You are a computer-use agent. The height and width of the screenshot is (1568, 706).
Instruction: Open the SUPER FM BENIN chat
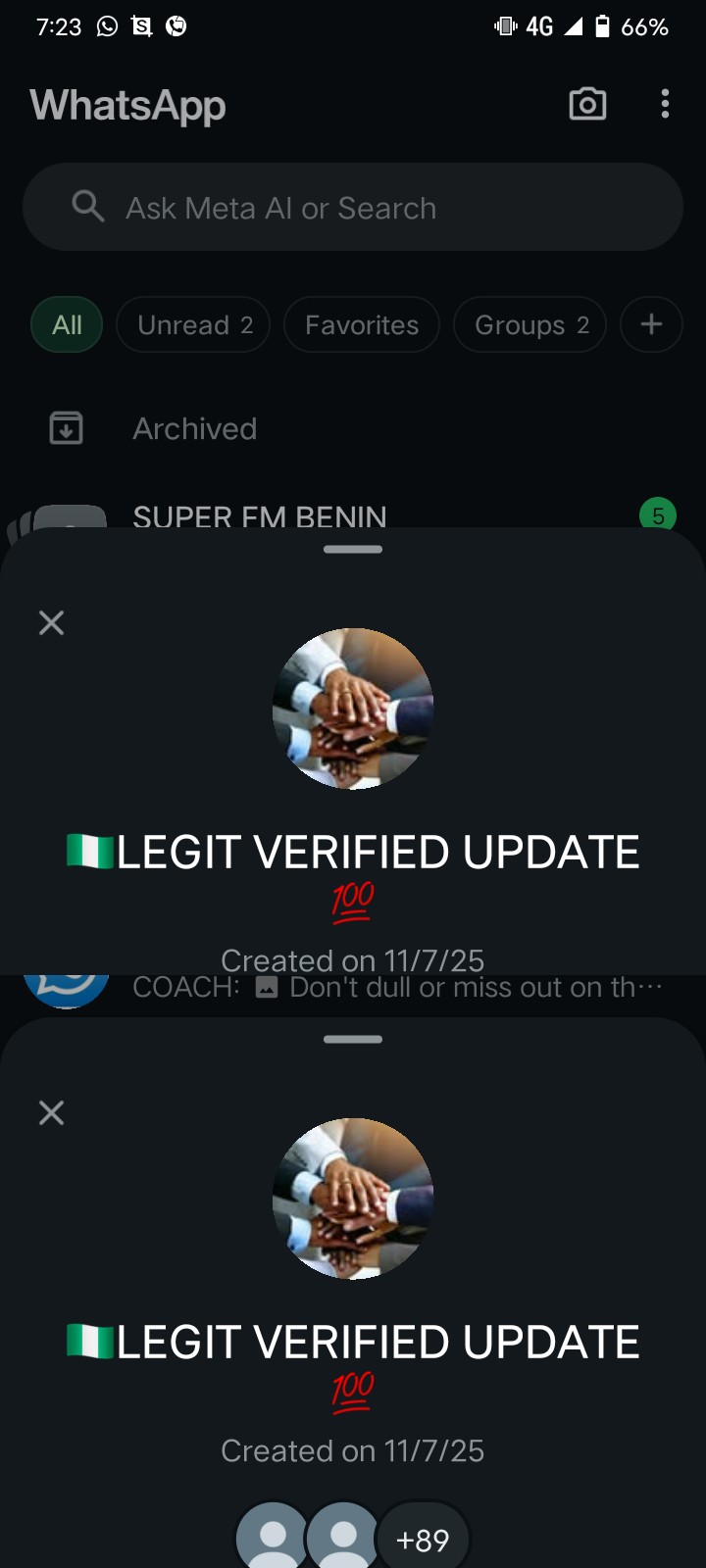click(x=260, y=515)
